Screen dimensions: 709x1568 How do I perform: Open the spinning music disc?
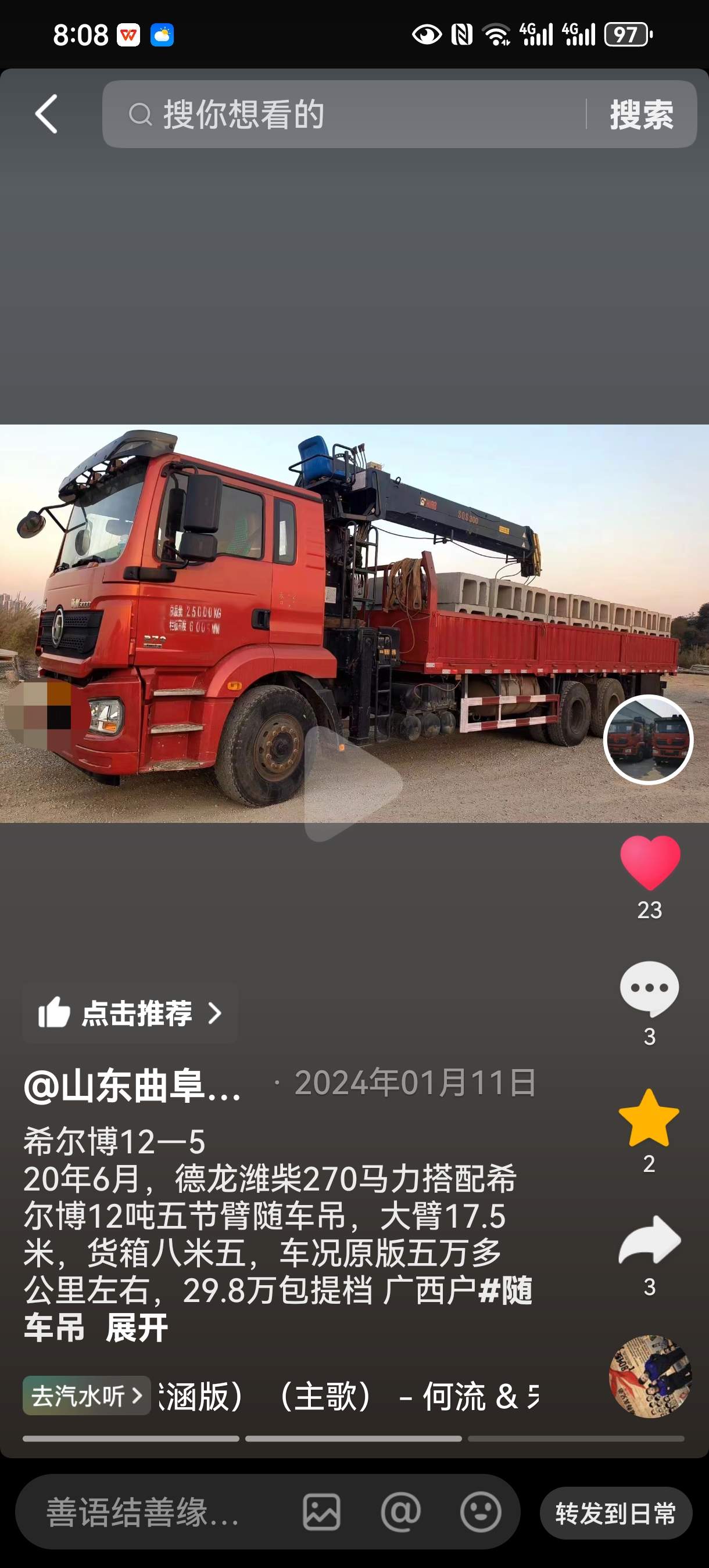[650, 1376]
